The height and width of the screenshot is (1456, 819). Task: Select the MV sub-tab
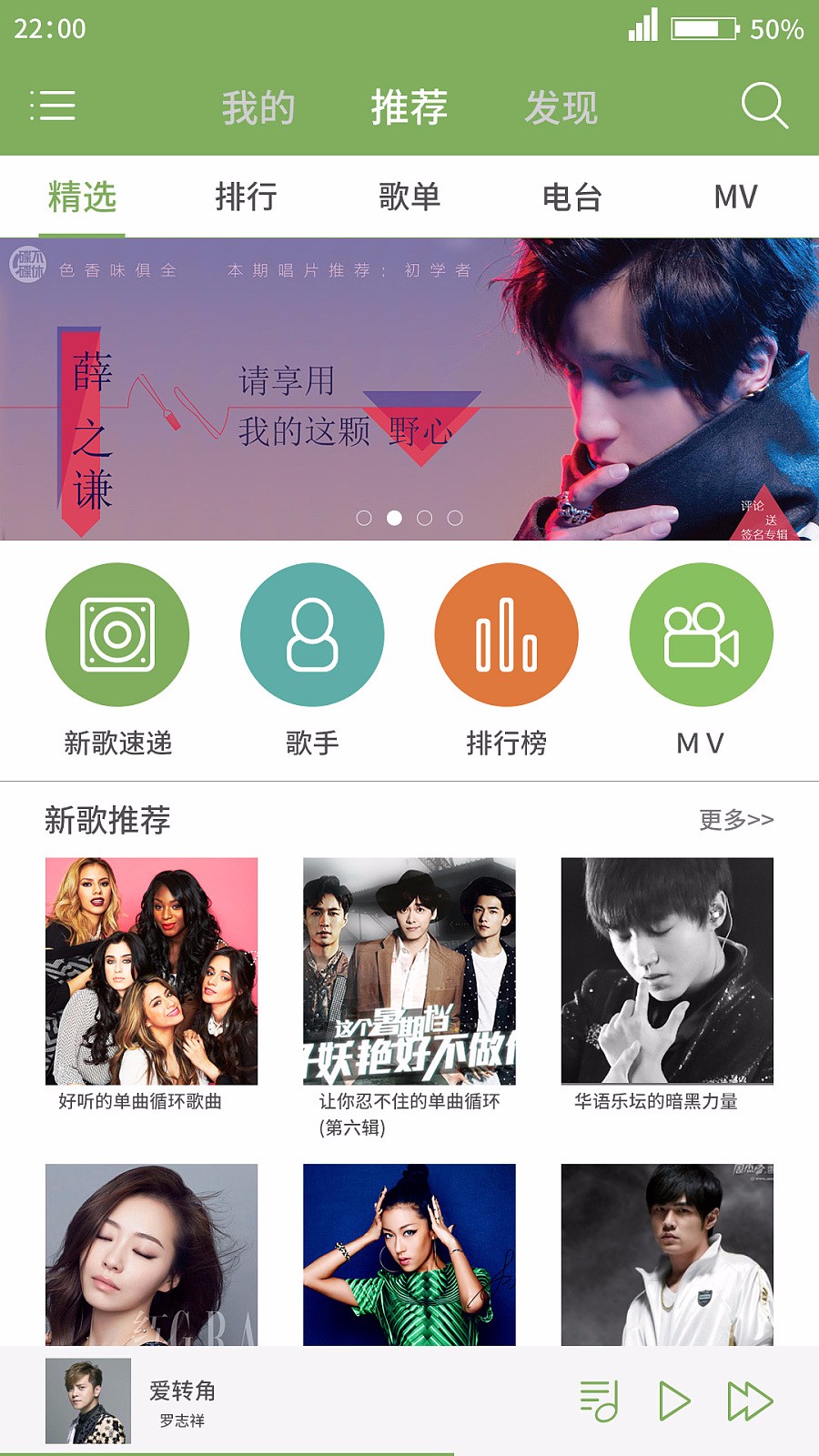tap(735, 197)
